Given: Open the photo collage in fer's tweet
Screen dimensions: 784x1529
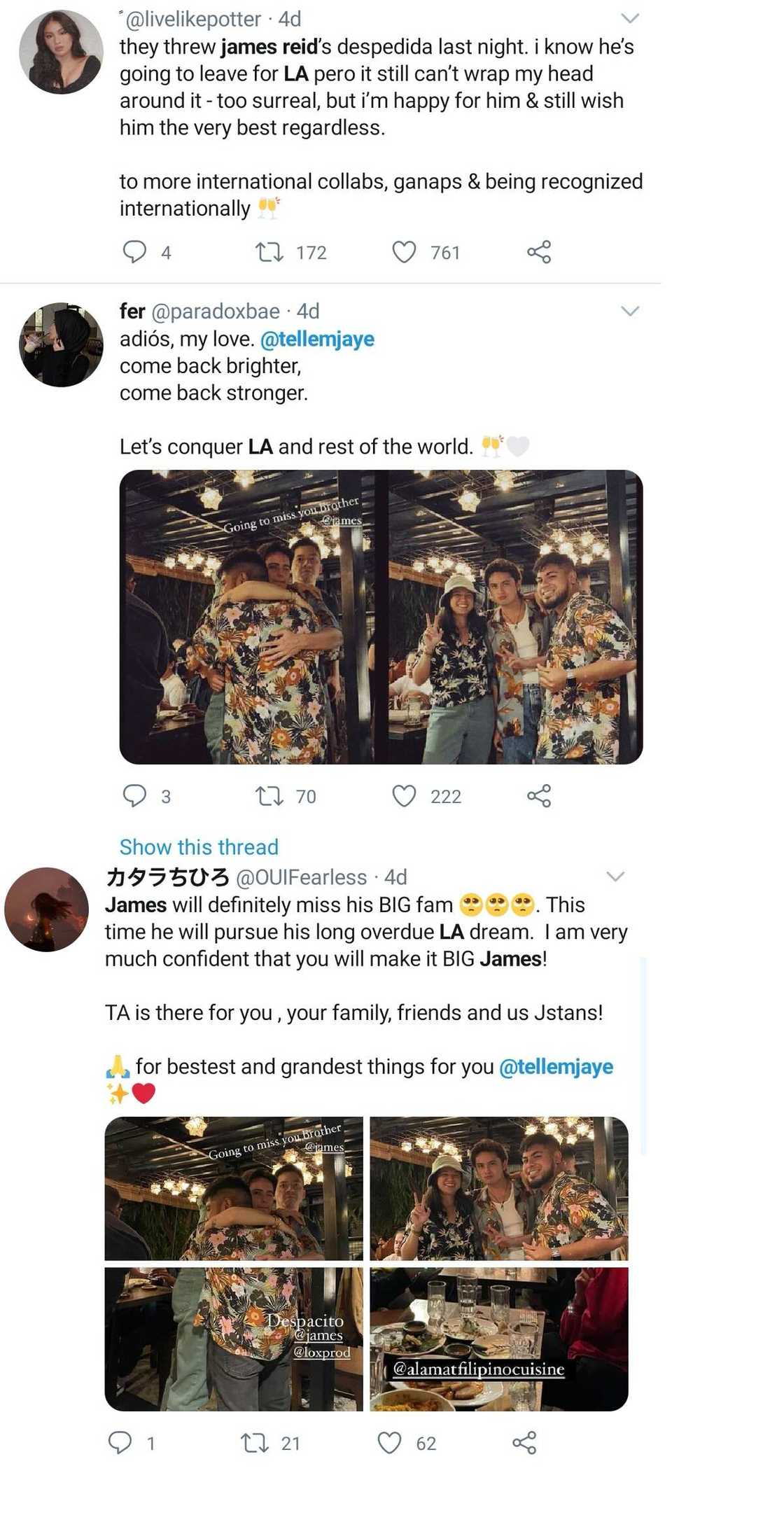Looking at the screenshot, I should 381,617.
